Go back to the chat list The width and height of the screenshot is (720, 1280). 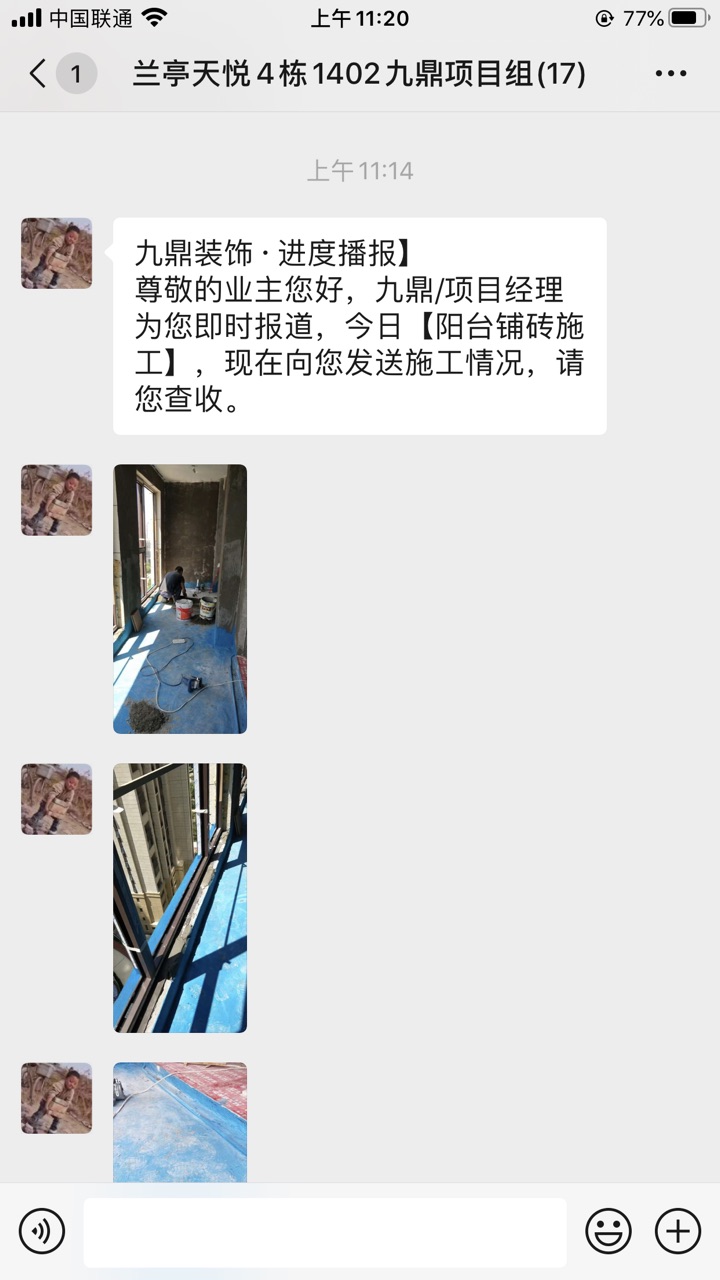click(x=40, y=74)
